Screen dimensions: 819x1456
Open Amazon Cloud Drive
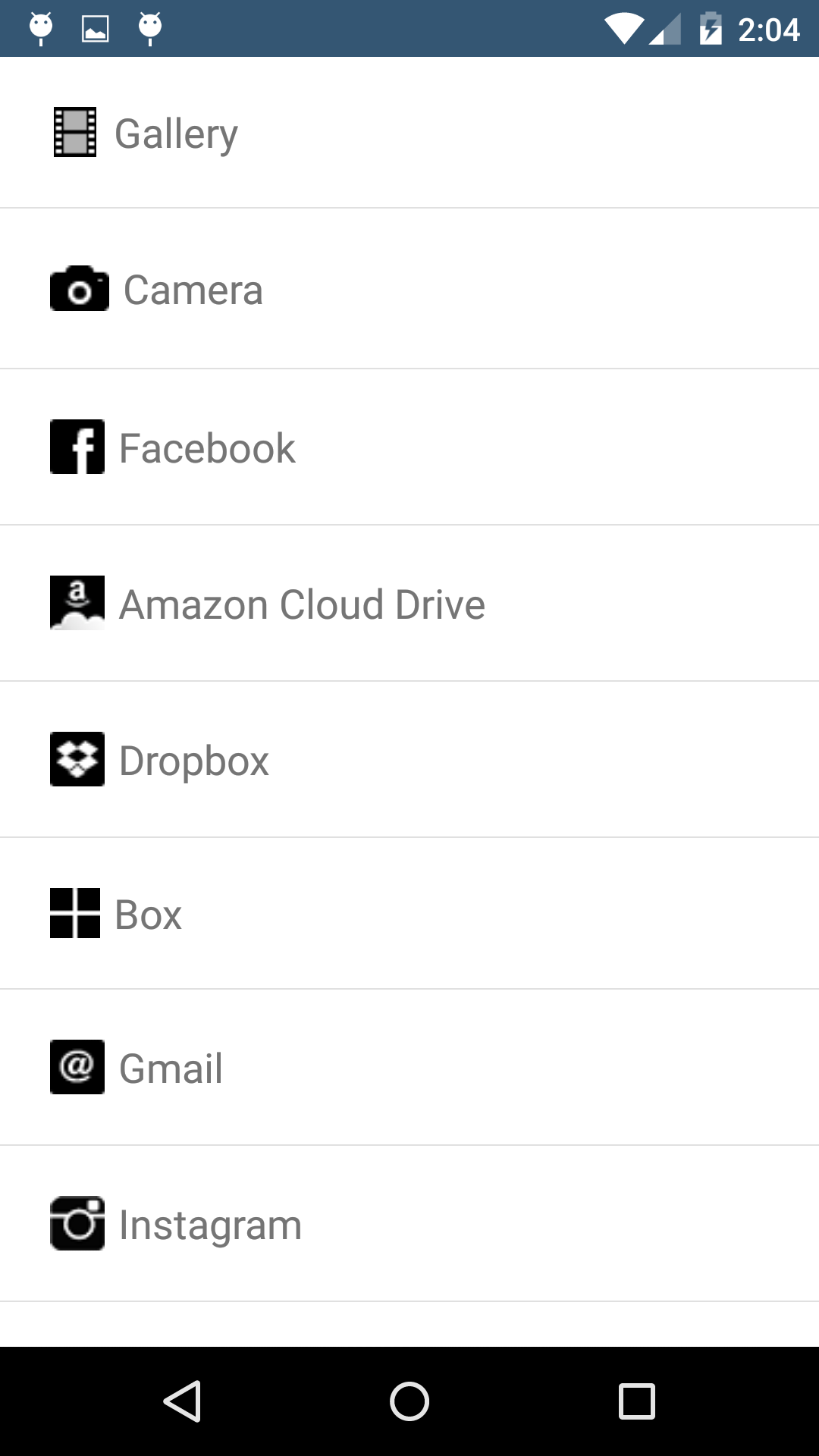click(409, 604)
